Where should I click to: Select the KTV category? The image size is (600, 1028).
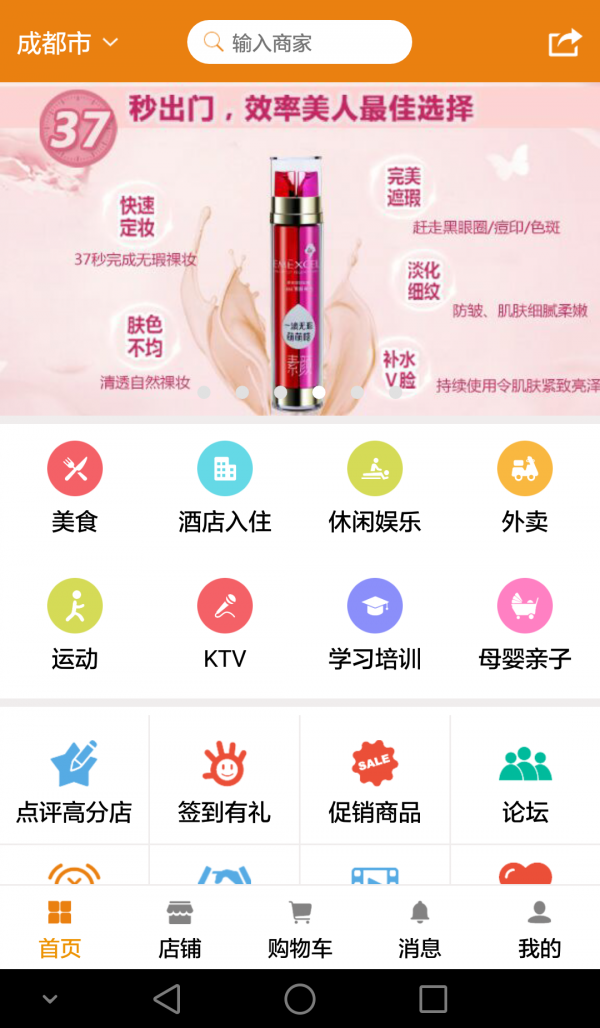pos(225,624)
